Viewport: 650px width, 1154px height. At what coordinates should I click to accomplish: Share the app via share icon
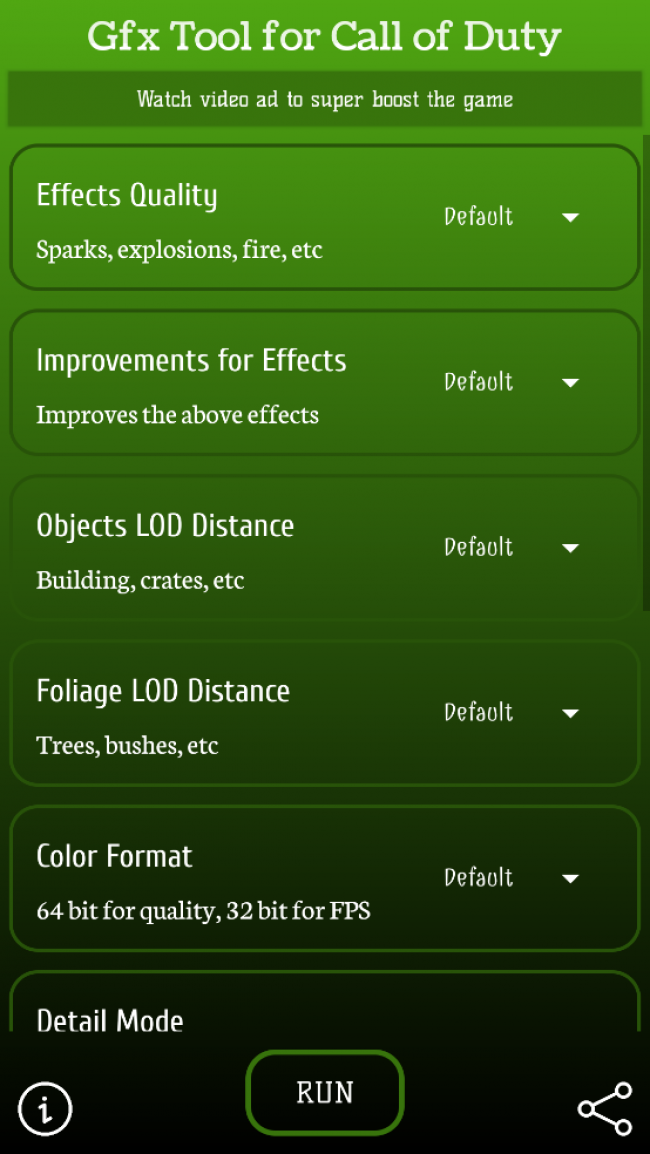click(605, 1108)
